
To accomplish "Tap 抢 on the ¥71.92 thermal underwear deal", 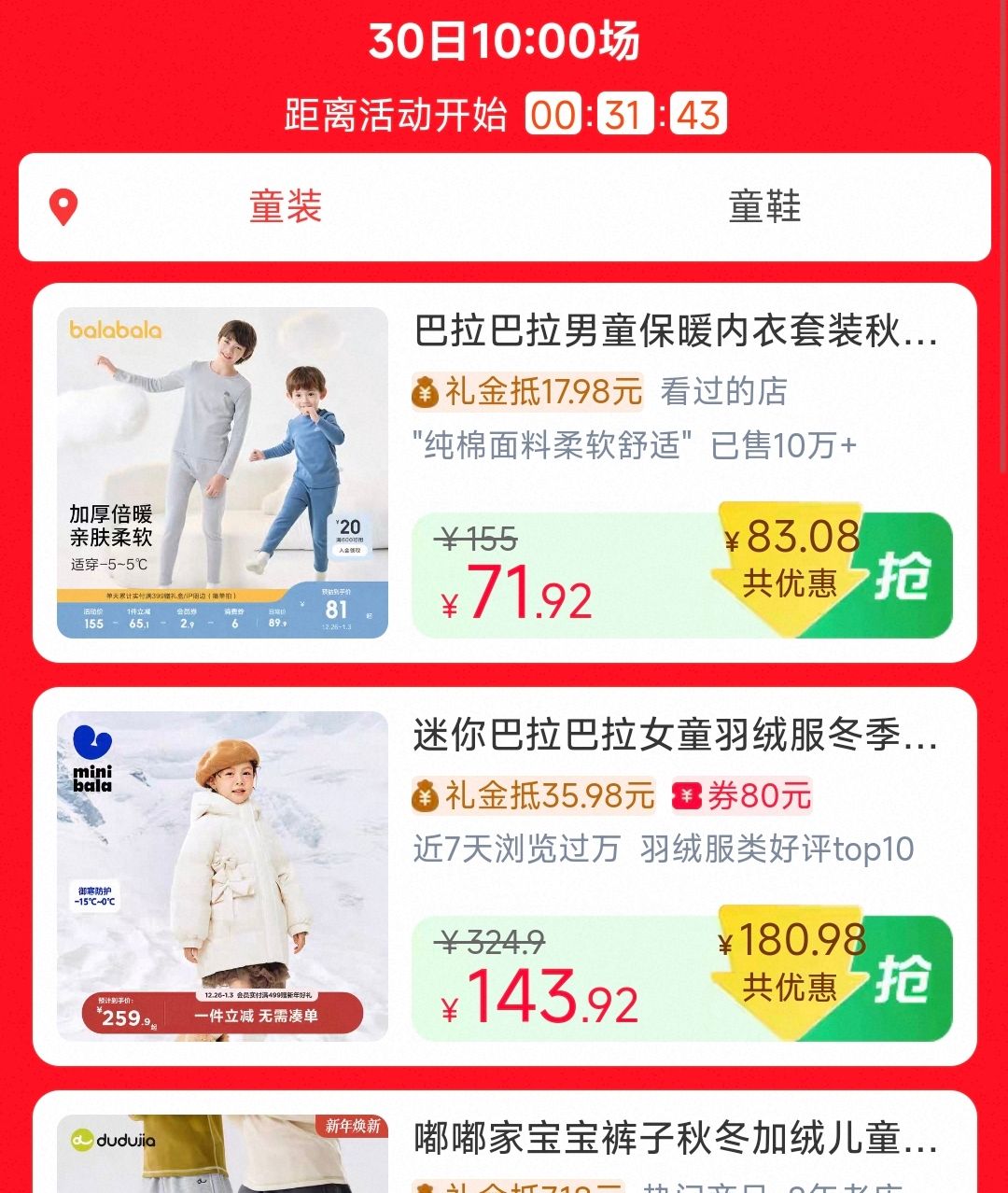I will pos(902,576).
